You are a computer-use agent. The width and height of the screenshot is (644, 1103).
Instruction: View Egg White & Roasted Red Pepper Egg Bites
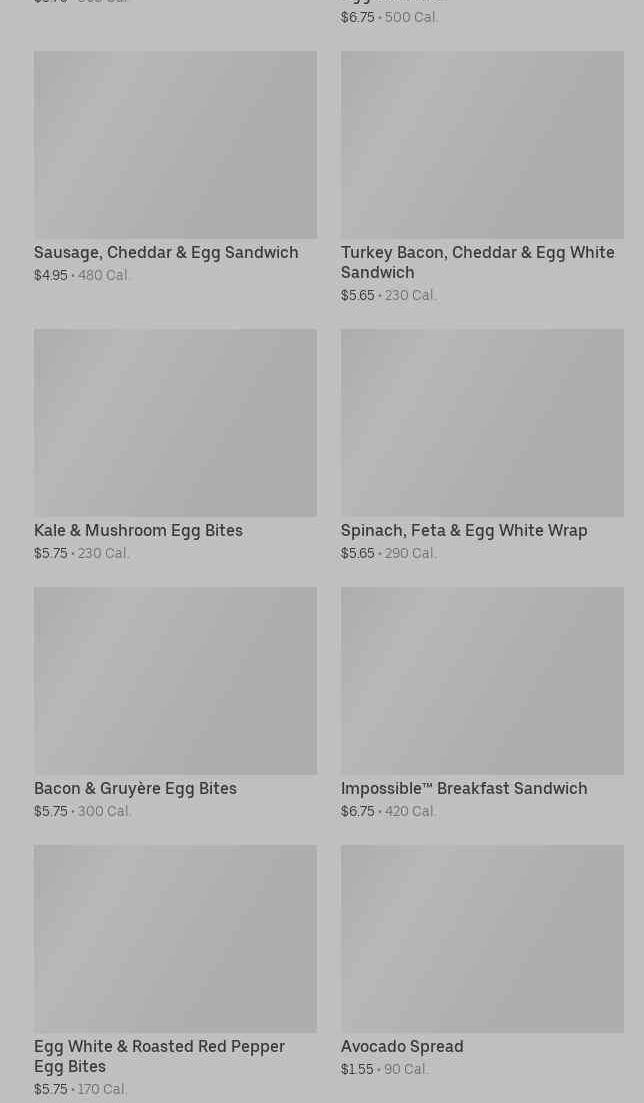pyautogui.click(x=175, y=971)
